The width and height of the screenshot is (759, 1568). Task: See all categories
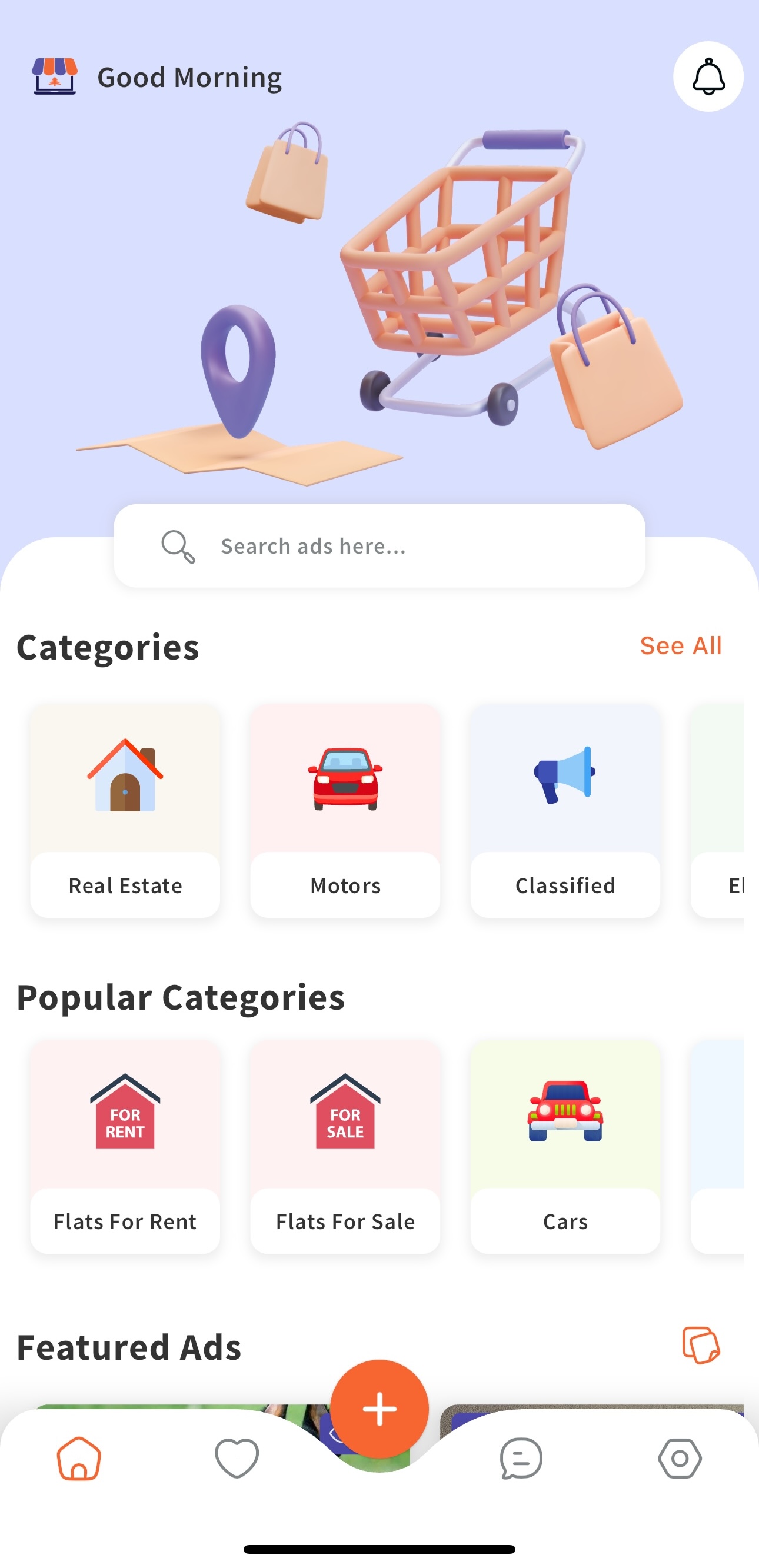pyautogui.click(x=680, y=646)
